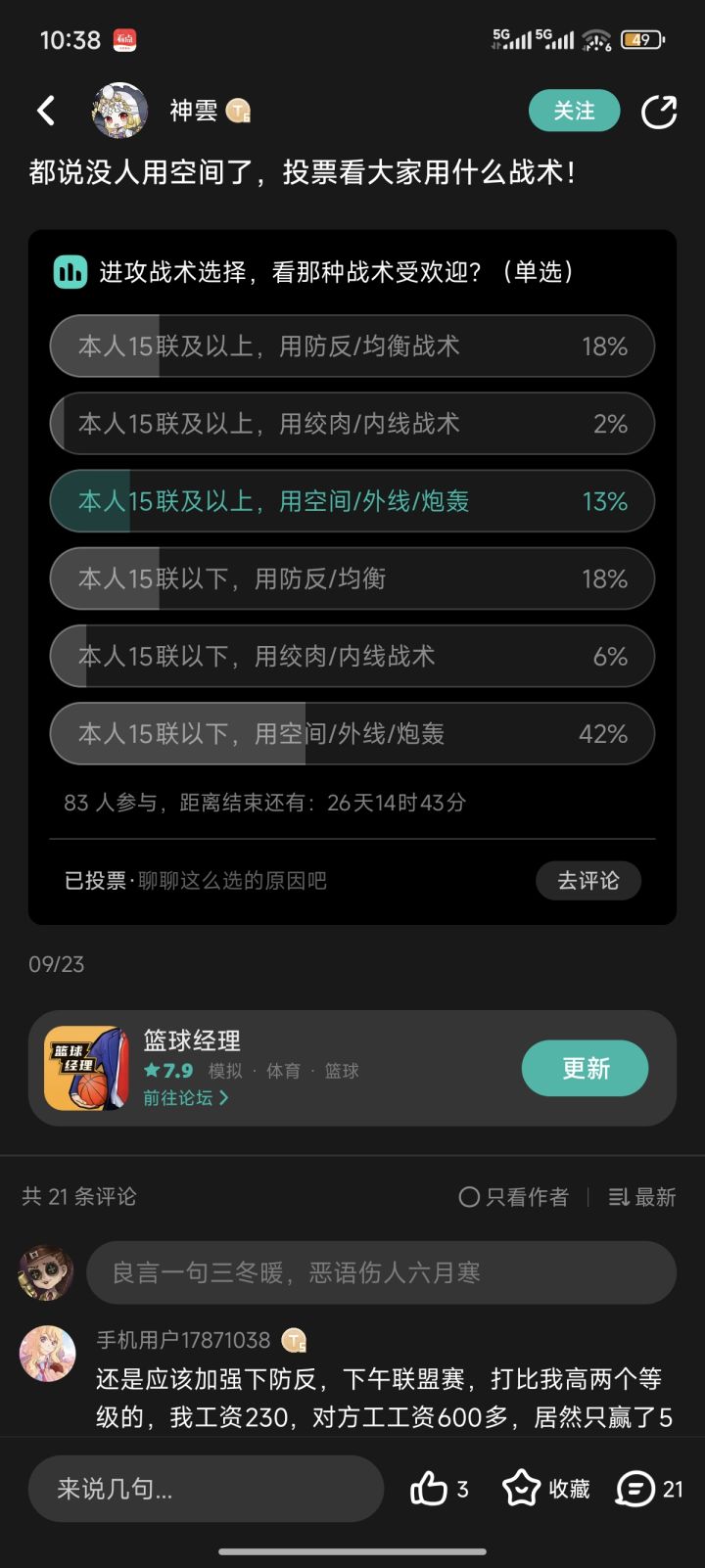The height and width of the screenshot is (1568, 705).
Task: Tap the back arrow to return
Action: pyautogui.click(x=46, y=111)
